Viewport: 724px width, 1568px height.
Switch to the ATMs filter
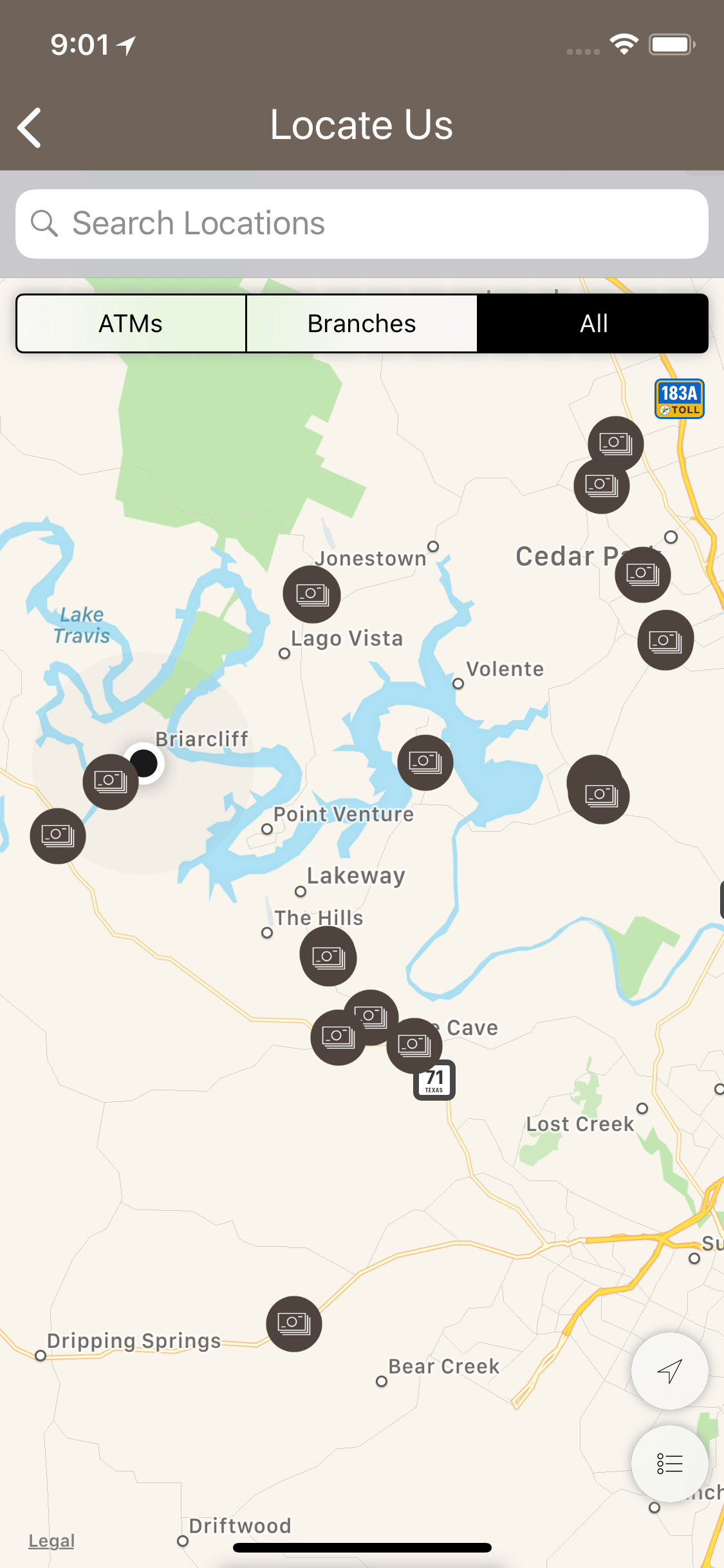pos(131,324)
